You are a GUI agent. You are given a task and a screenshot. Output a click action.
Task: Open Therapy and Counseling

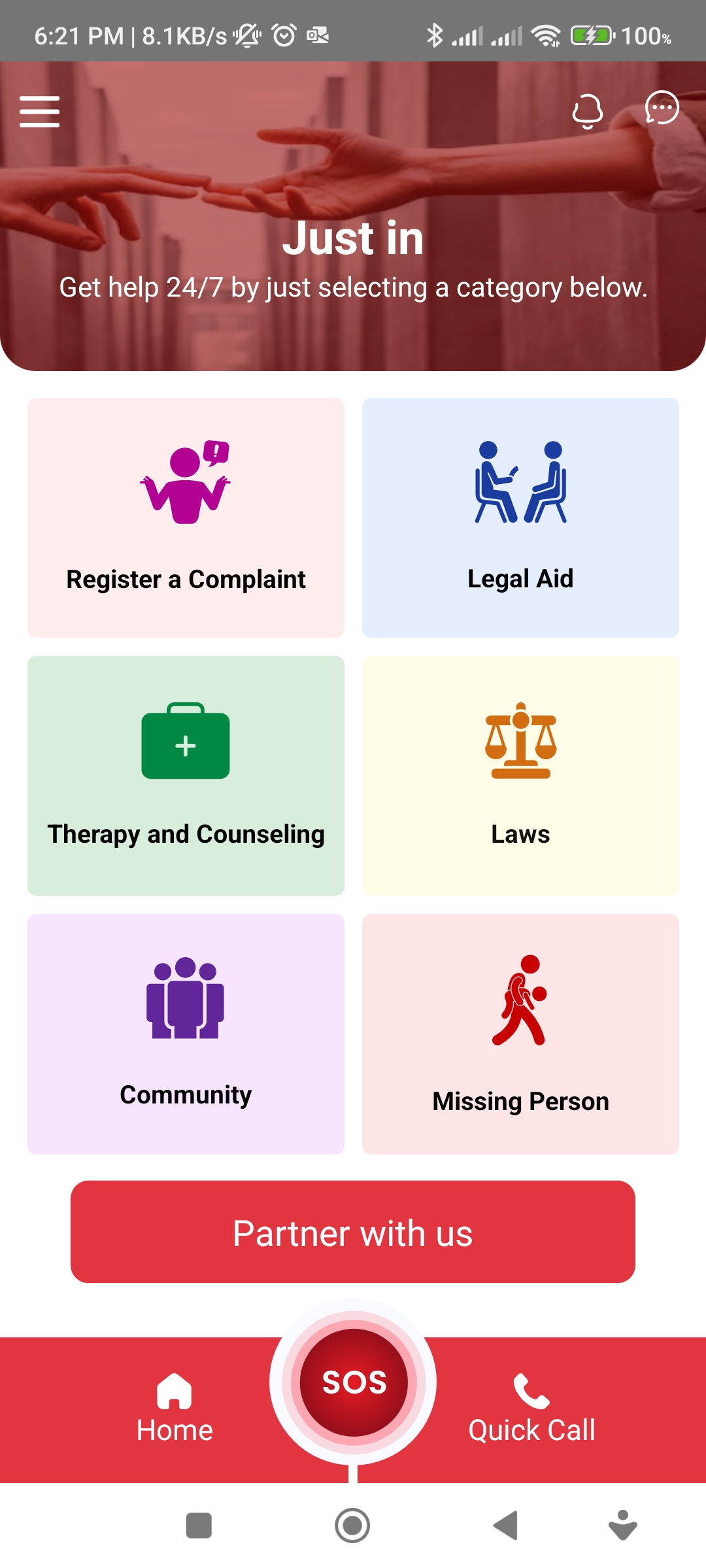(186, 776)
